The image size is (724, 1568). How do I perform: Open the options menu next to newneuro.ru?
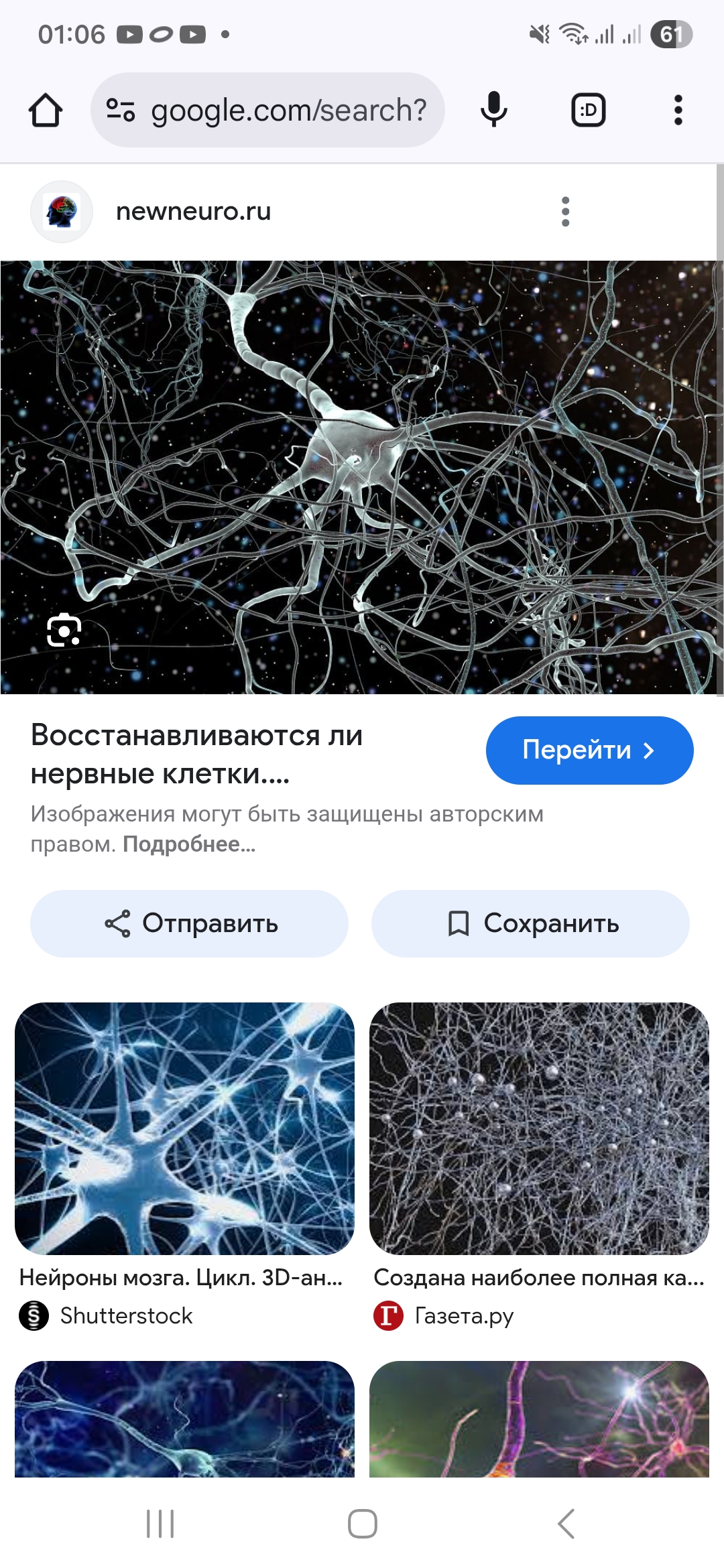click(565, 212)
